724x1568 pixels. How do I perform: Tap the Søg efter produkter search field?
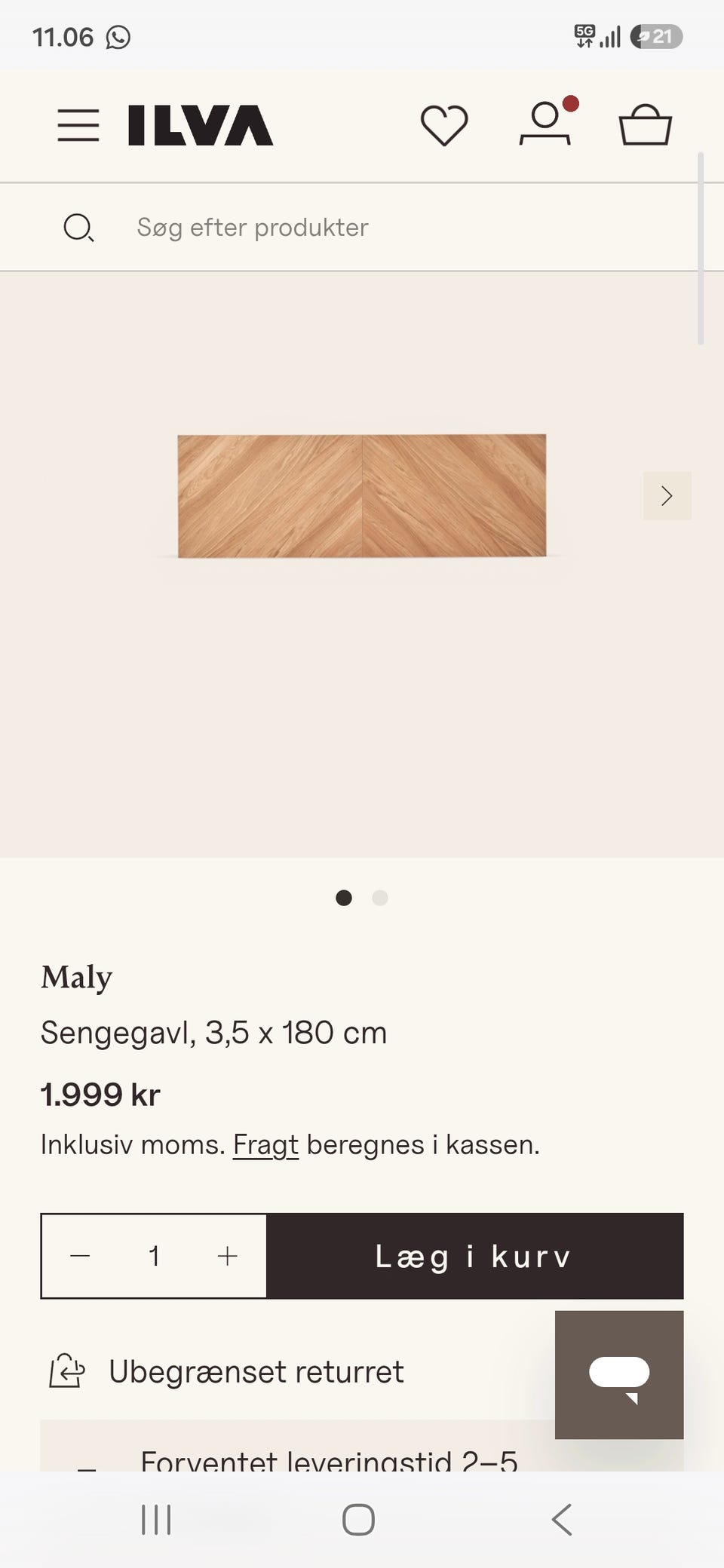point(362,227)
